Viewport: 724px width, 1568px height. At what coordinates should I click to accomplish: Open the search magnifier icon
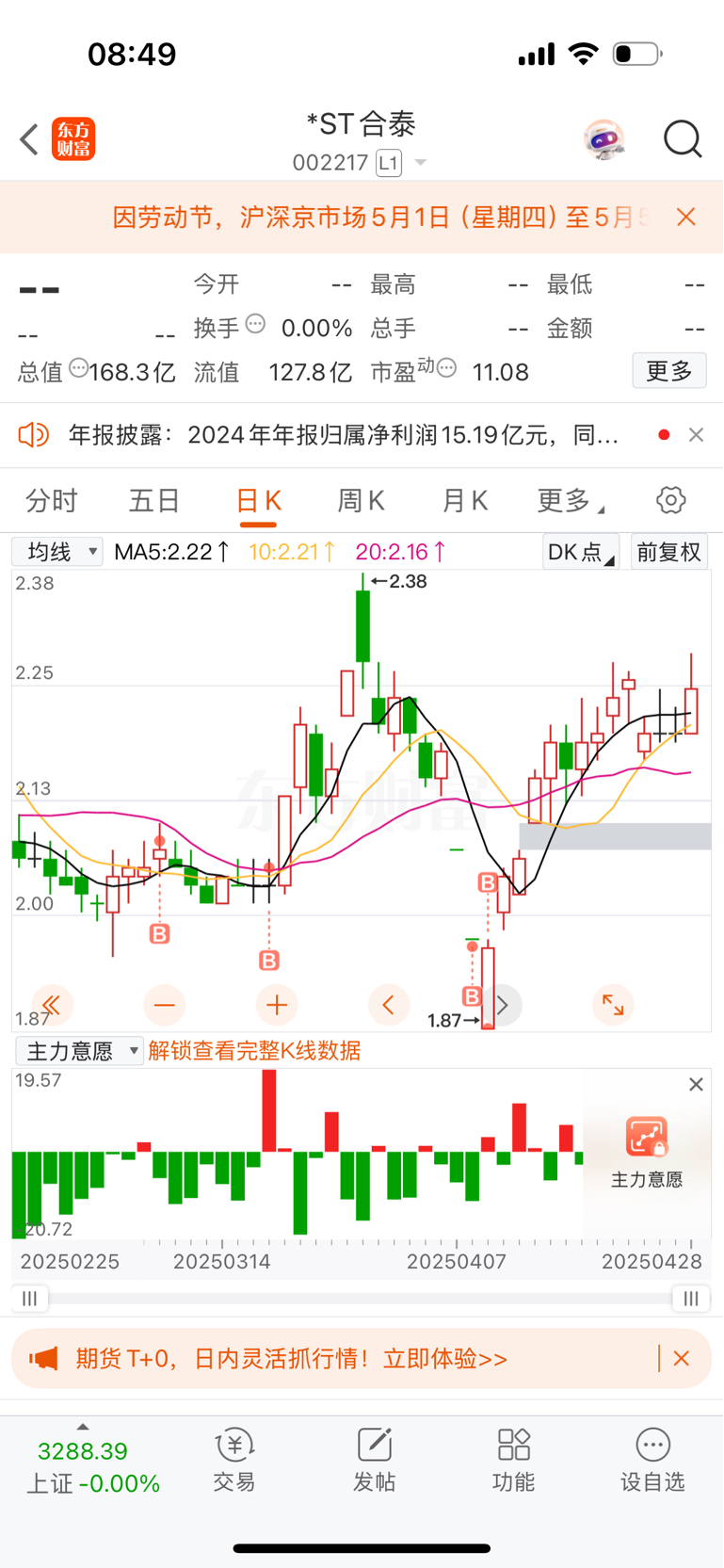(683, 139)
